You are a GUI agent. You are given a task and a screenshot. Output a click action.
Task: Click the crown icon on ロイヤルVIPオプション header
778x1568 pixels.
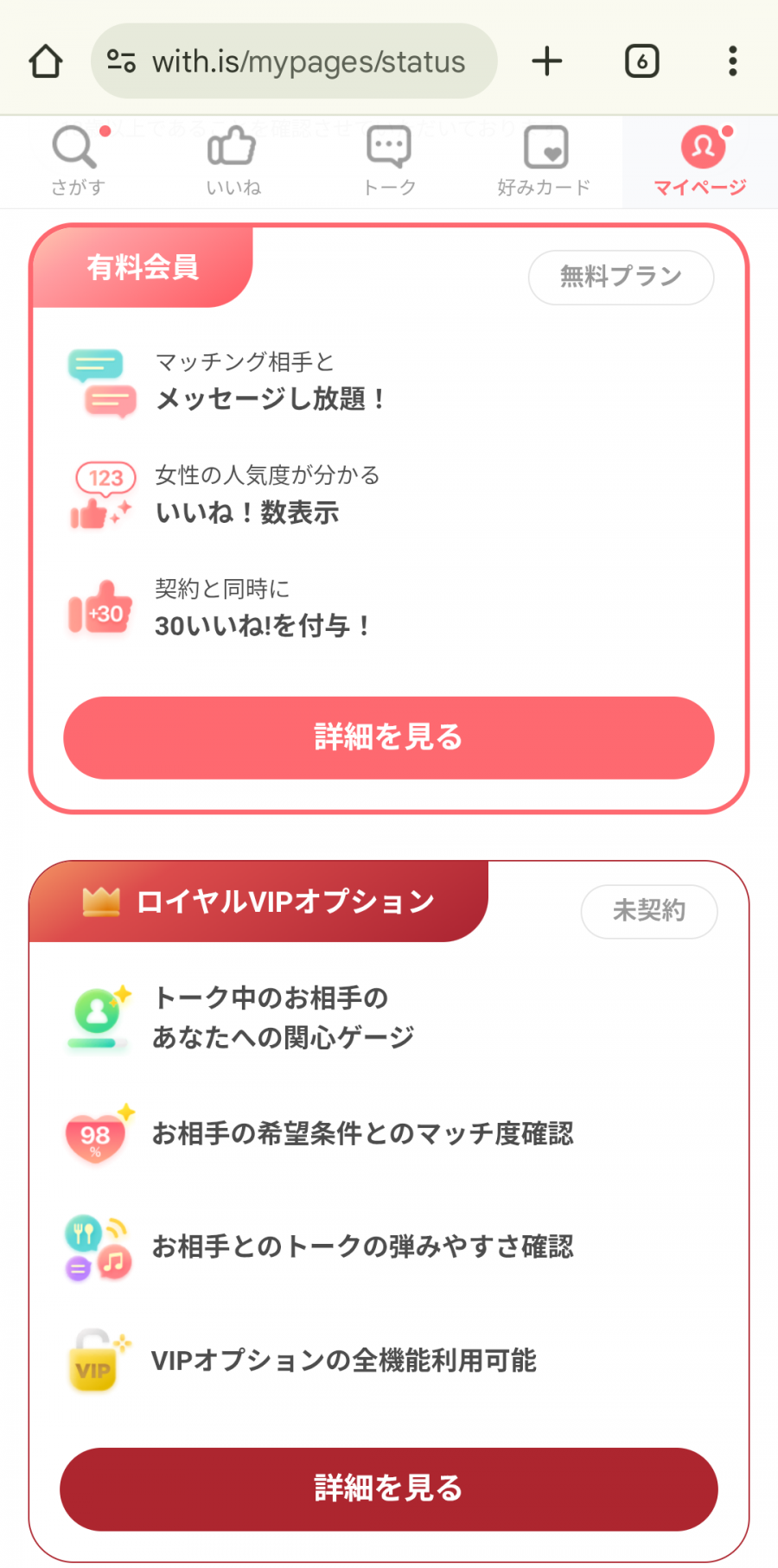[x=99, y=901]
